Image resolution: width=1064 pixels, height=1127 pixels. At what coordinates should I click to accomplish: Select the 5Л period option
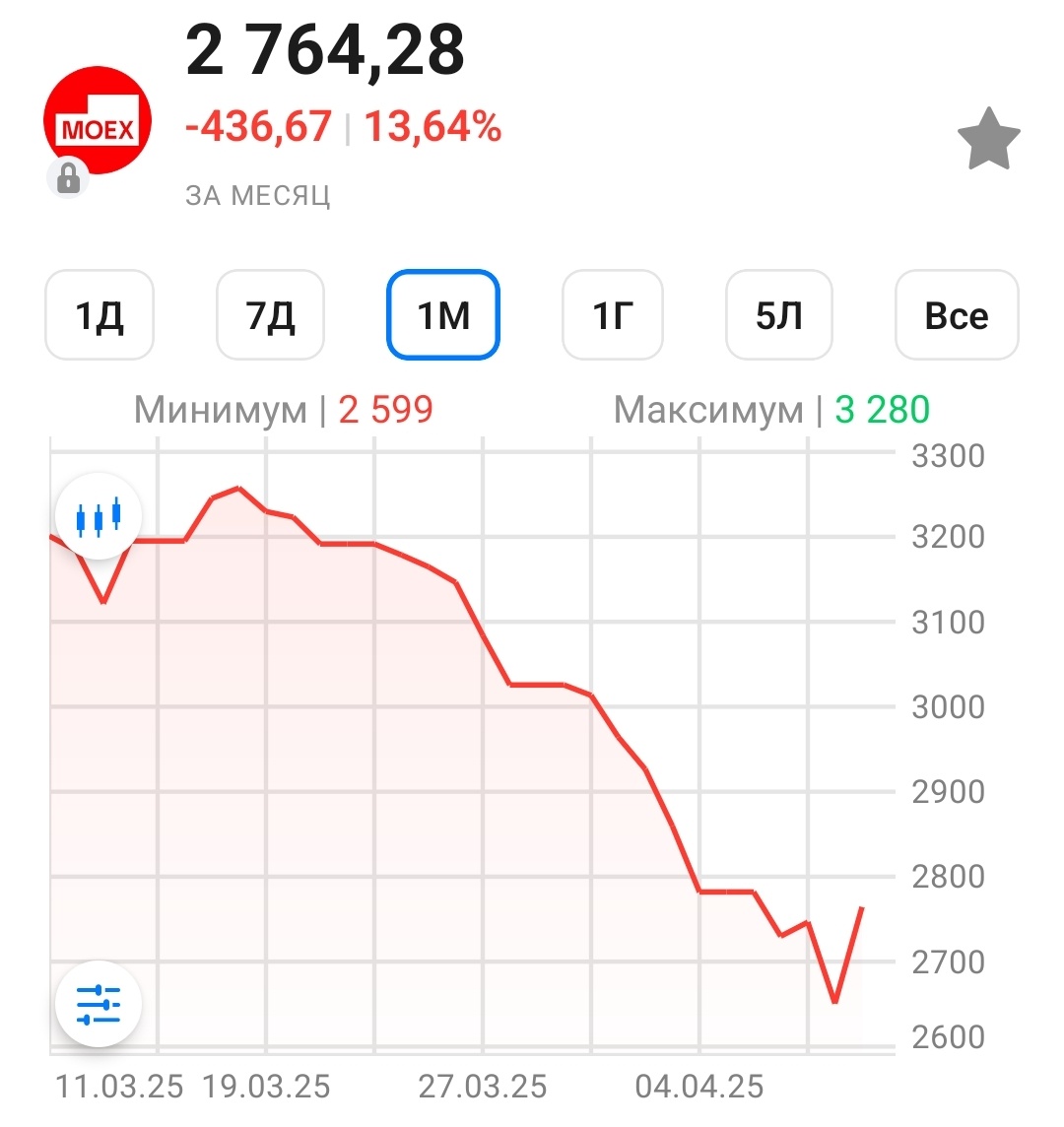pos(778,315)
